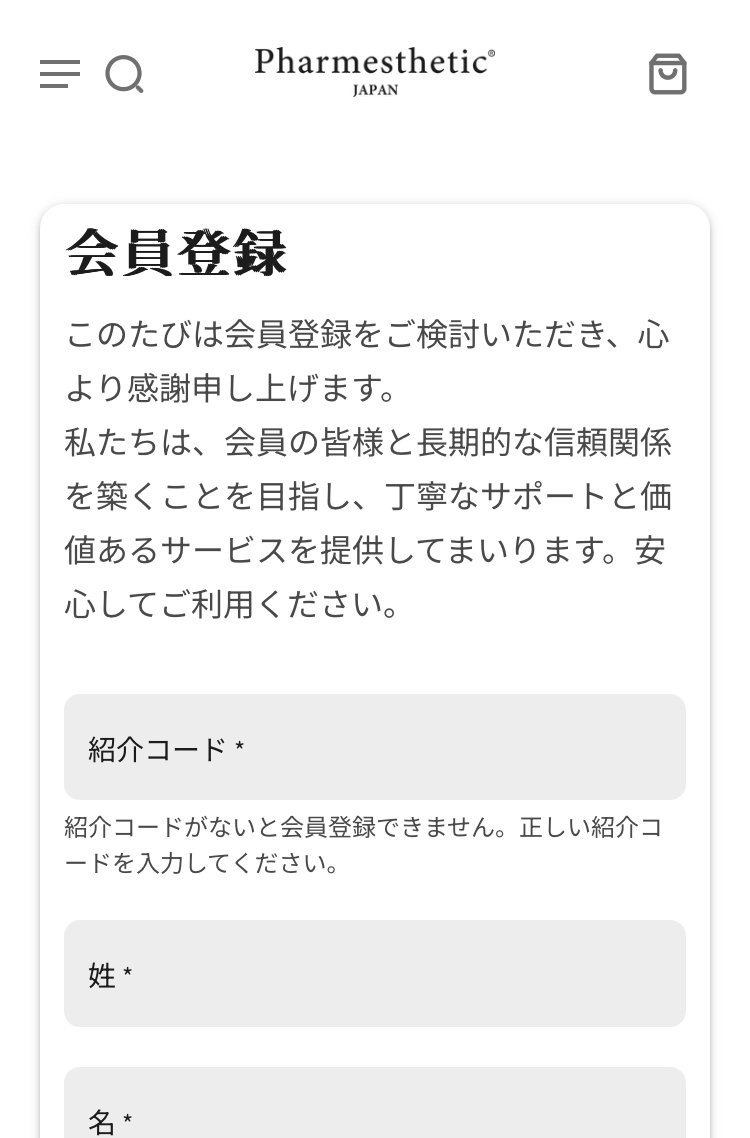The image size is (750, 1138).
Task: Click the 会員登録 page heading
Action: coord(178,252)
